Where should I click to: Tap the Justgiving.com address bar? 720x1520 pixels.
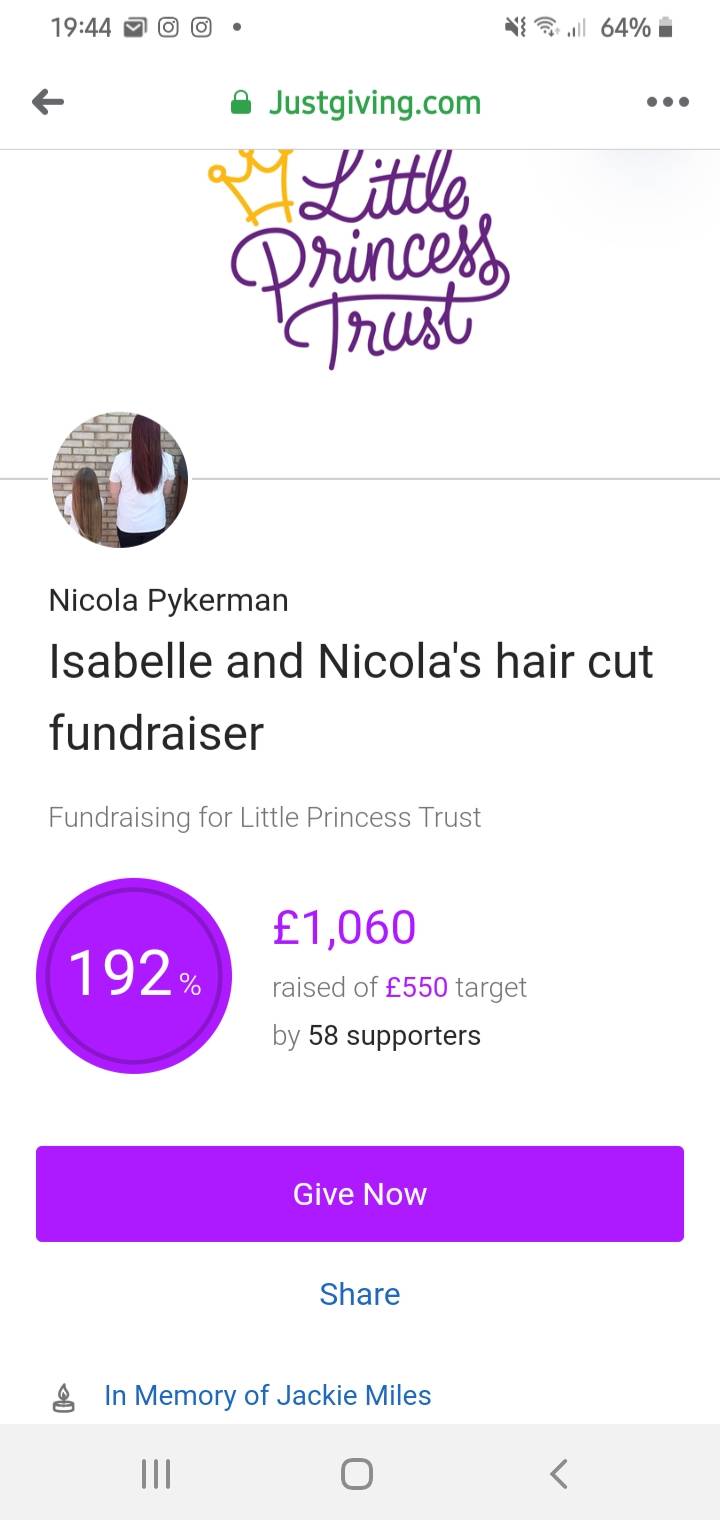356,102
